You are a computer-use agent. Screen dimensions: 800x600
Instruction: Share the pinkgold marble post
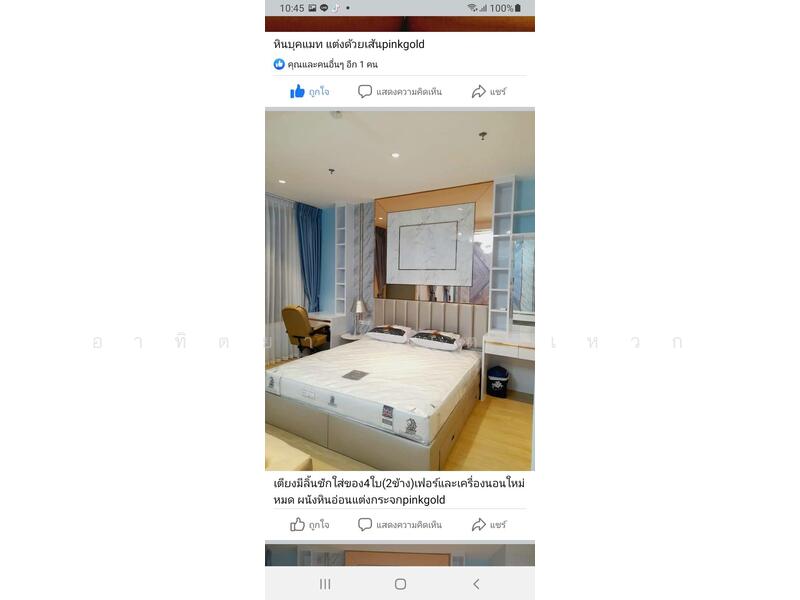pyautogui.click(x=489, y=91)
